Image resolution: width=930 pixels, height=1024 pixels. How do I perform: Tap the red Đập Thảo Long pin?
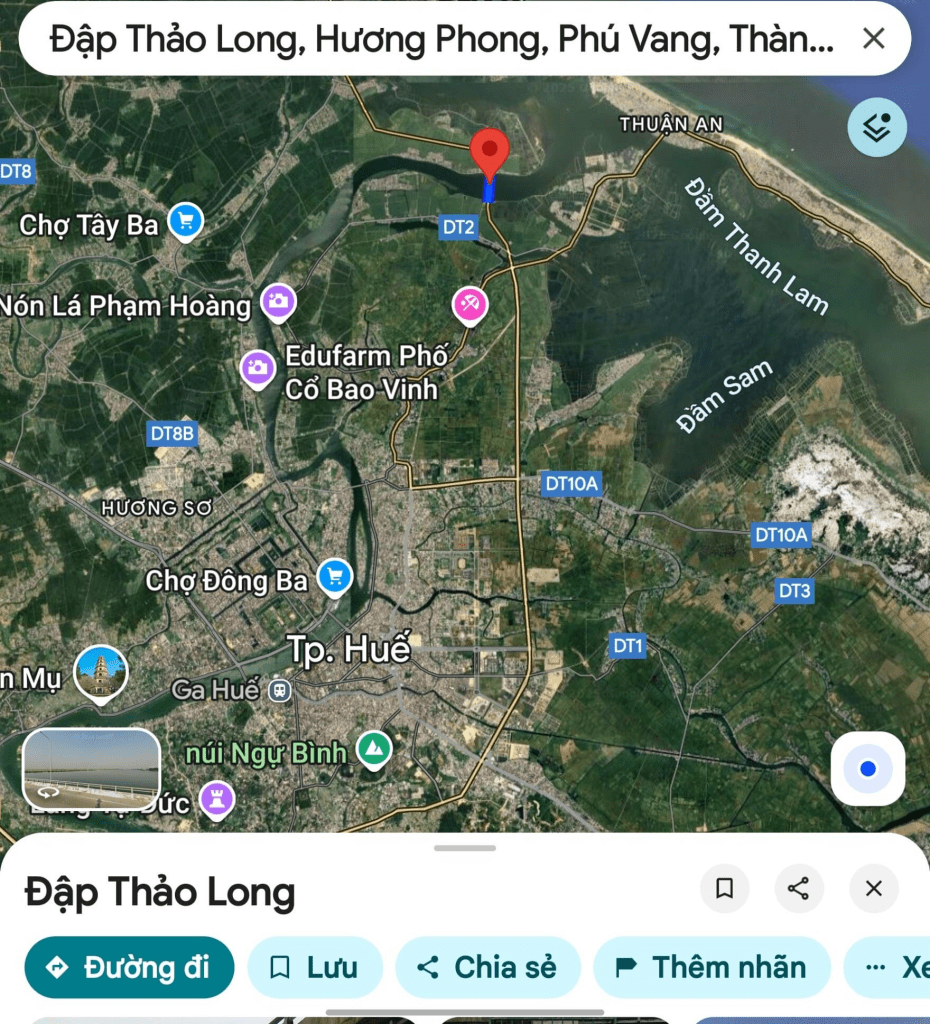click(x=489, y=155)
